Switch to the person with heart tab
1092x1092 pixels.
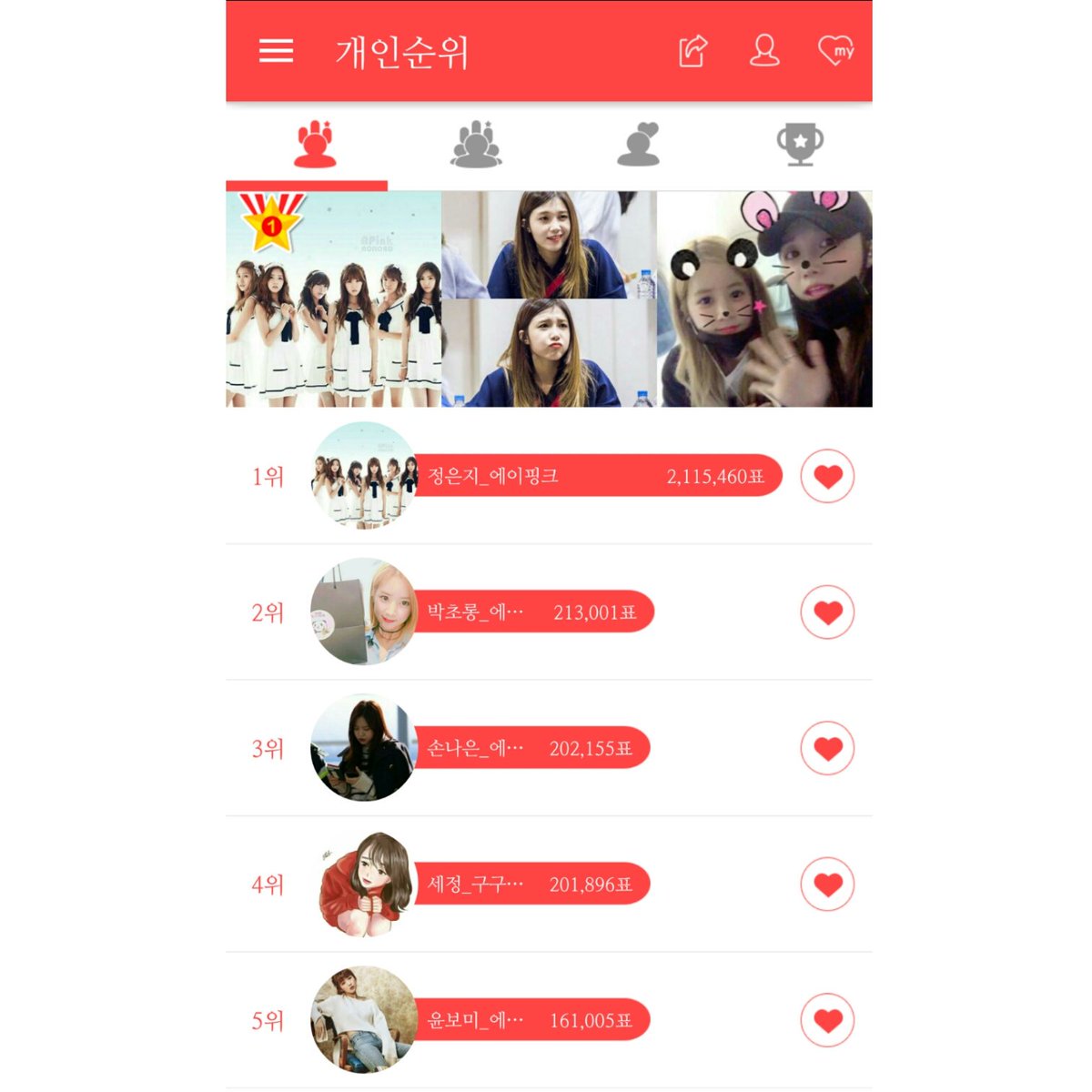coord(638,145)
